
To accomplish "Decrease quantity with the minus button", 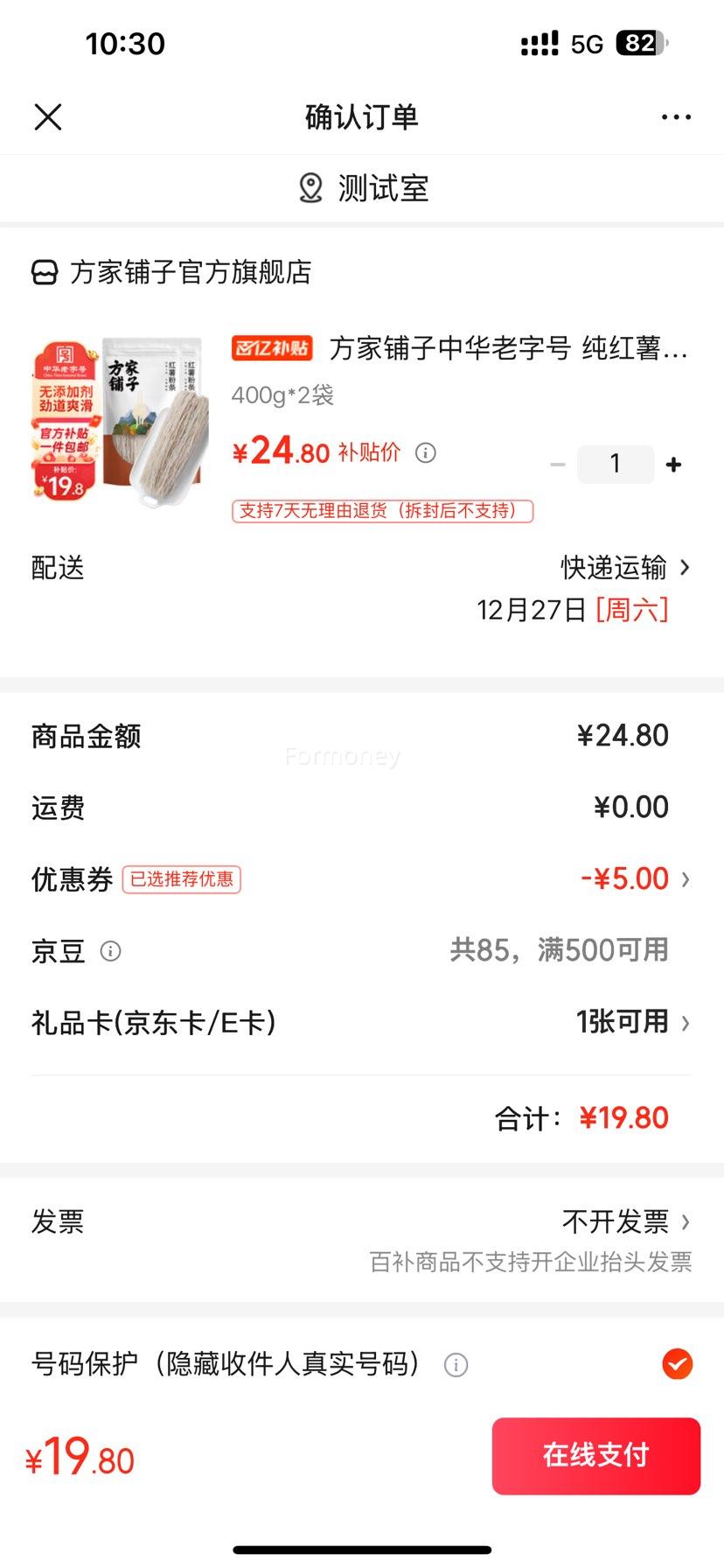I will (557, 464).
